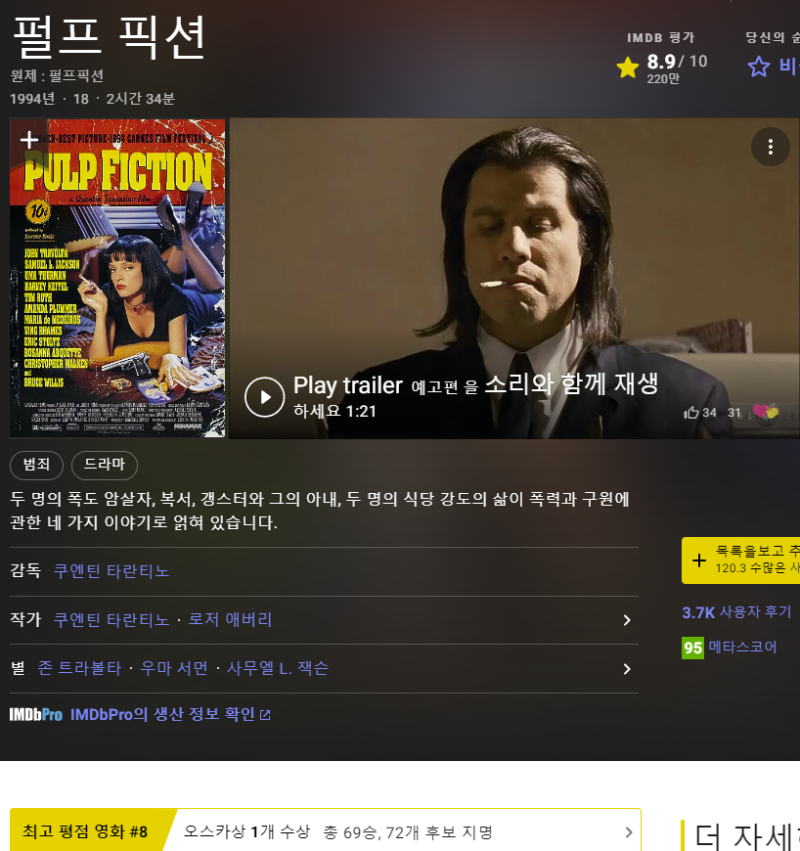Select the 드라마 genre chip
Image resolution: width=800 pixels, height=851 pixels.
coord(104,465)
